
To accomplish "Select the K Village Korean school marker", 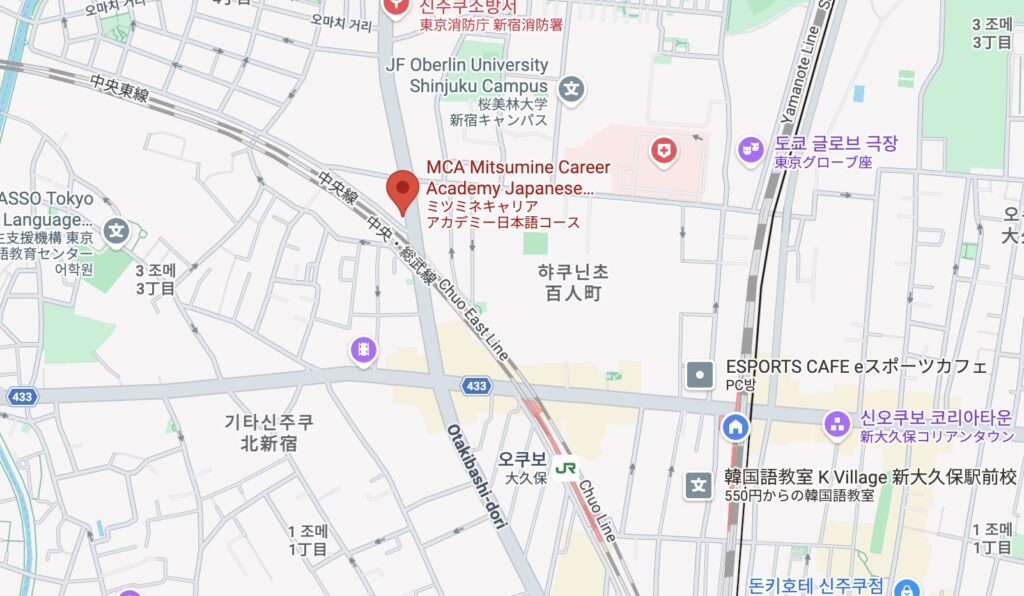I will pyautogui.click(x=698, y=486).
